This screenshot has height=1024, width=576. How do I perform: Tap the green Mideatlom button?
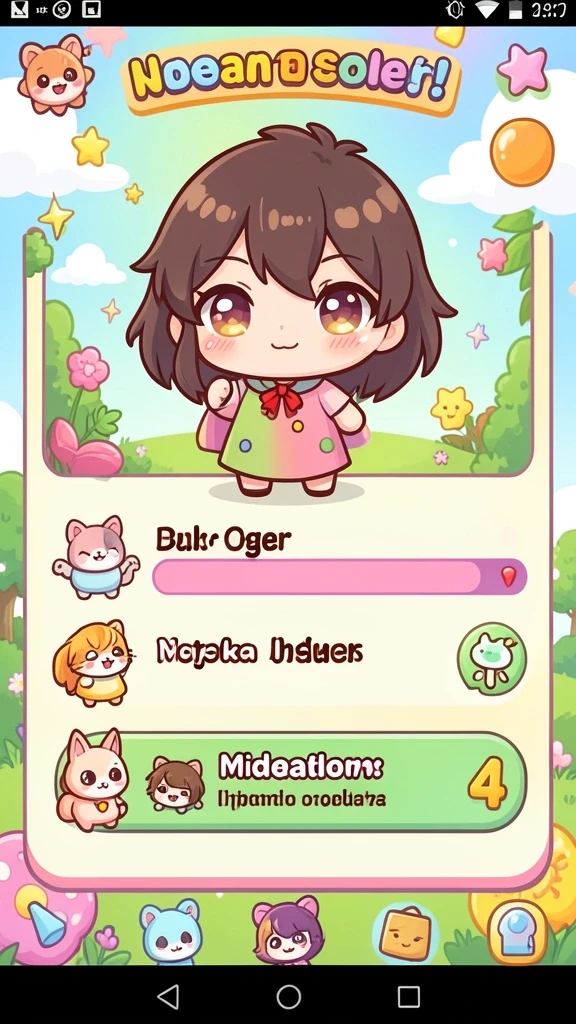click(x=291, y=781)
